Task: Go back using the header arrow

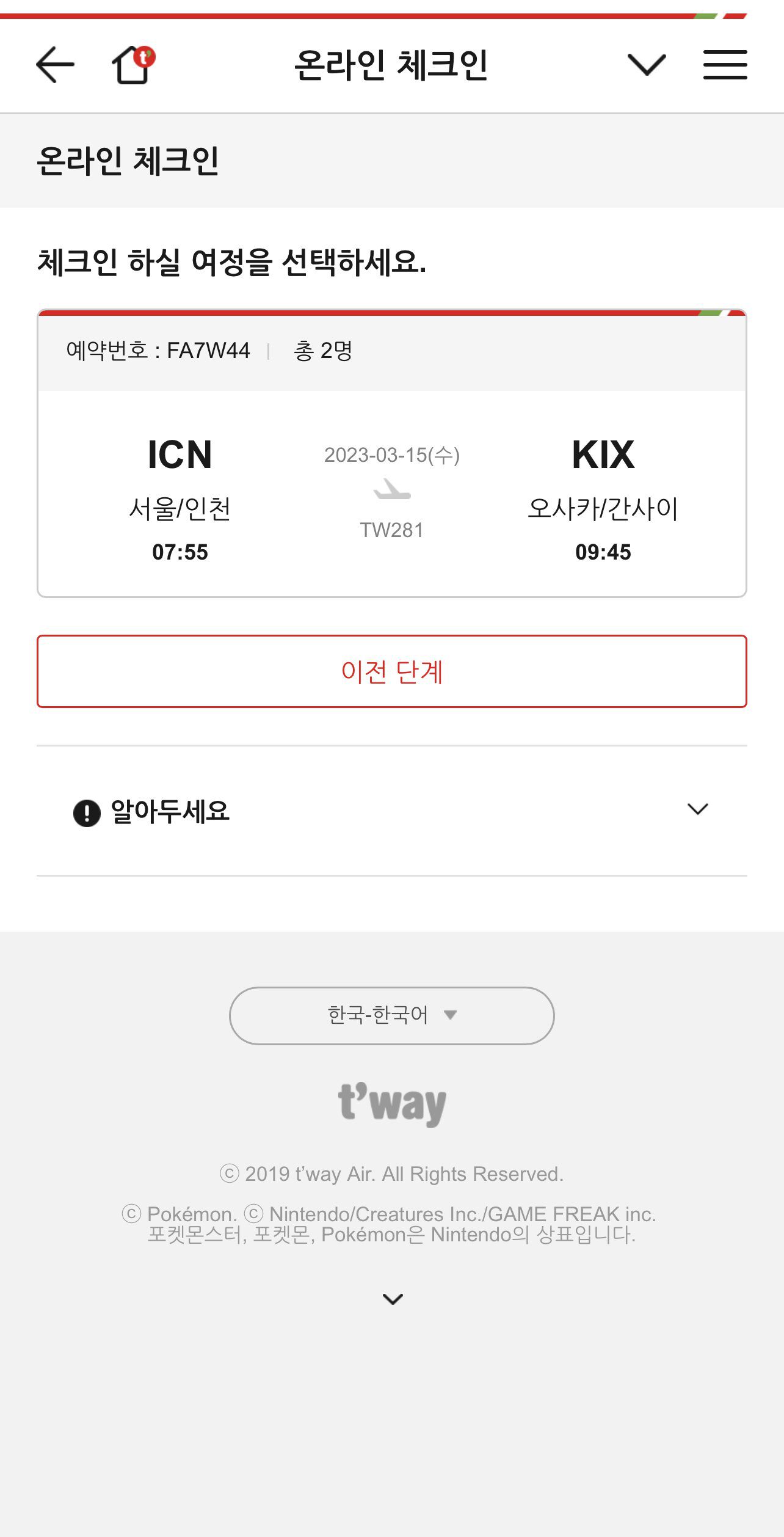Action: click(55, 64)
